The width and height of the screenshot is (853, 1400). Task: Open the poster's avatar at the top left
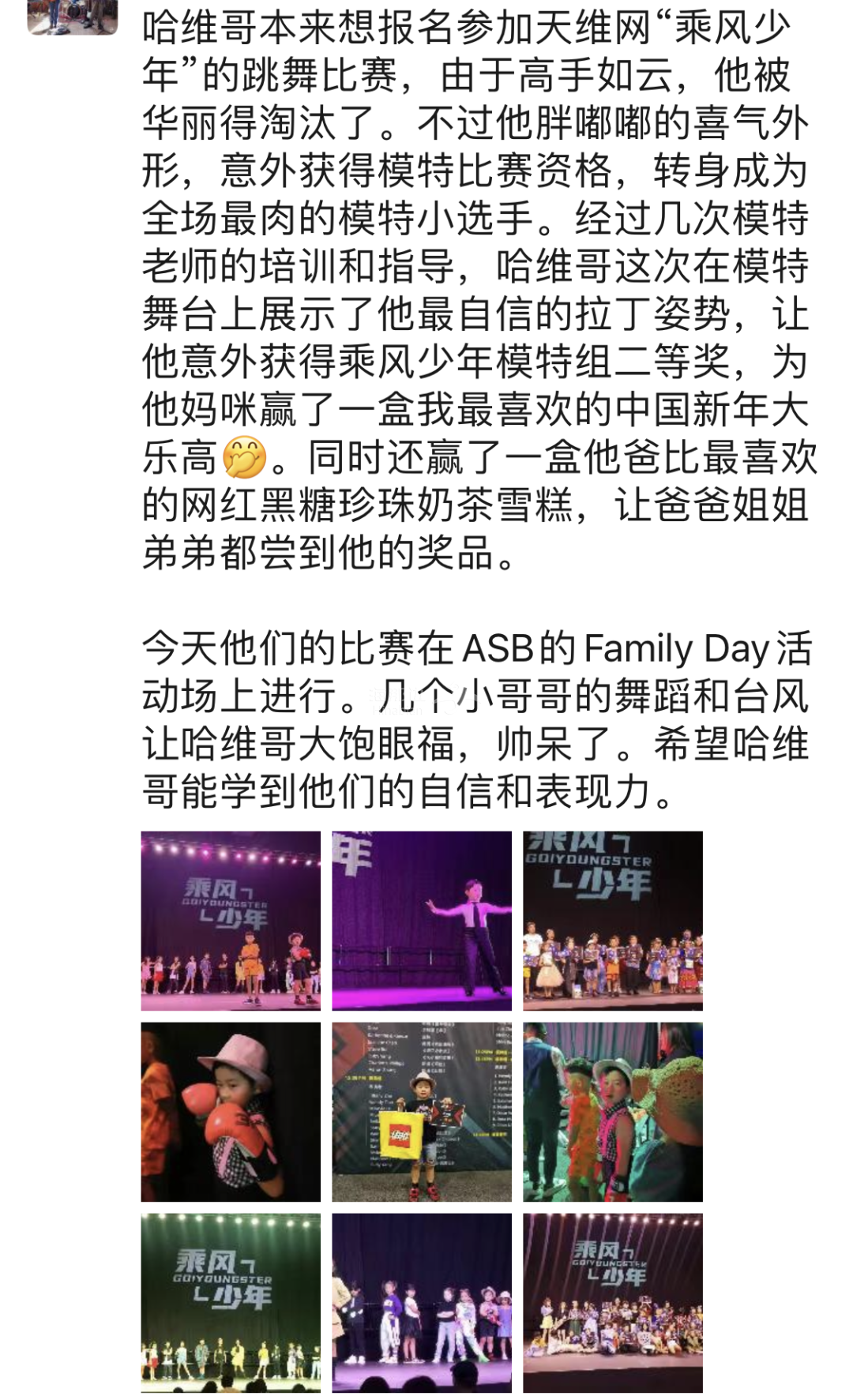[x=72, y=16]
